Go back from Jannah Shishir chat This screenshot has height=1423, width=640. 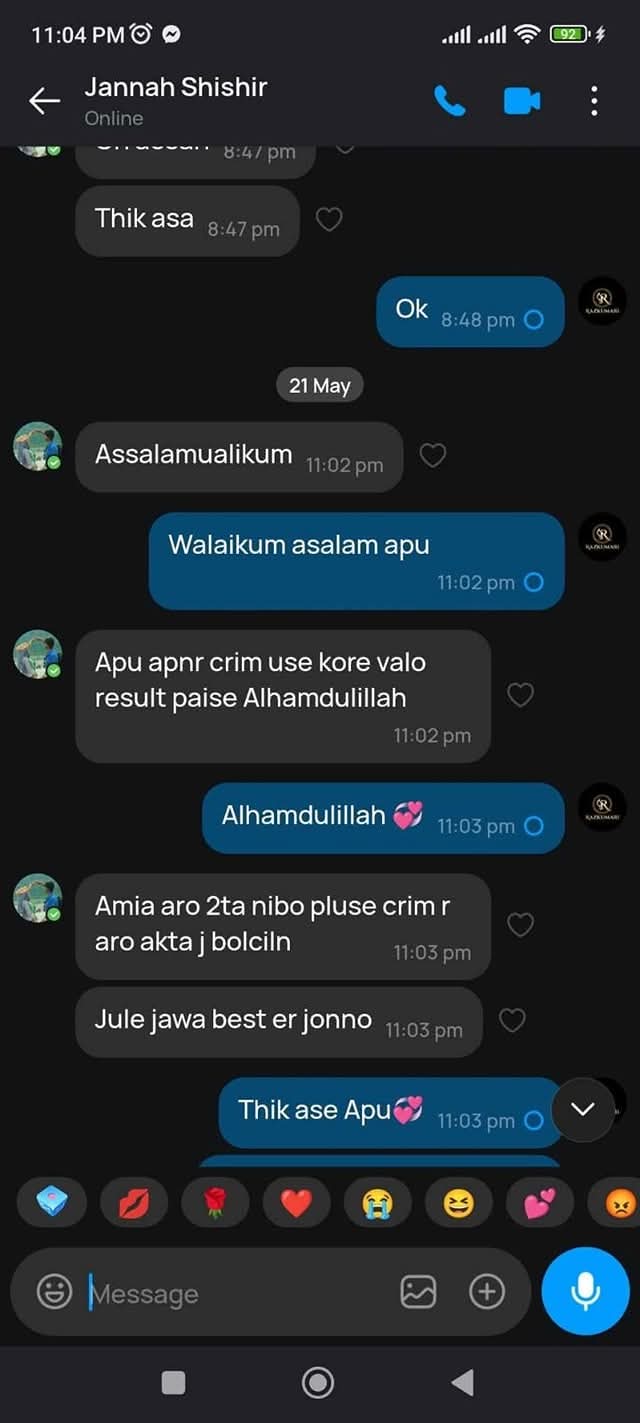44,100
